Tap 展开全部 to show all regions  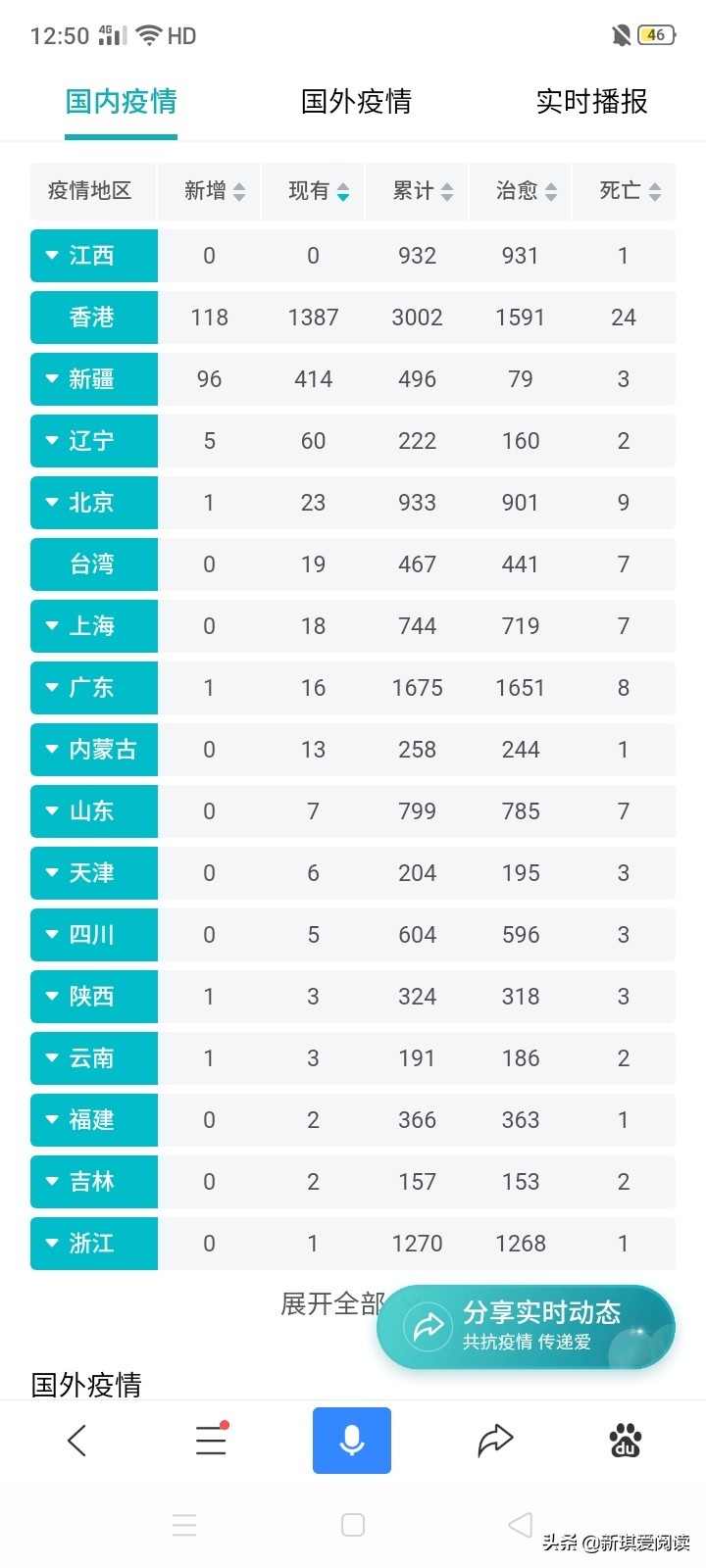[331, 1303]
